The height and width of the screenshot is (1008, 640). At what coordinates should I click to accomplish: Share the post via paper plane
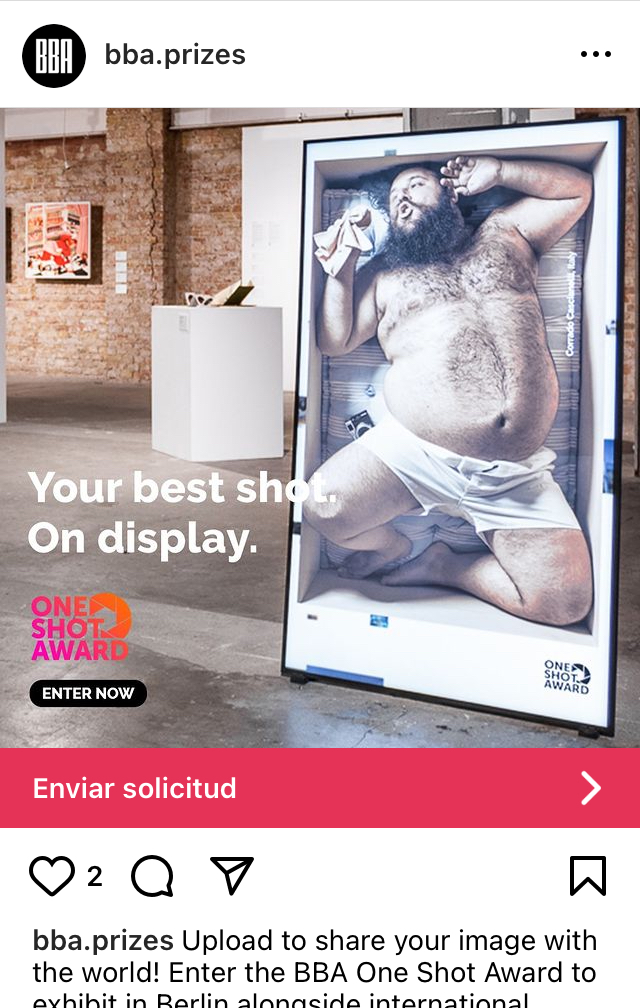click(x=232, y=876)
